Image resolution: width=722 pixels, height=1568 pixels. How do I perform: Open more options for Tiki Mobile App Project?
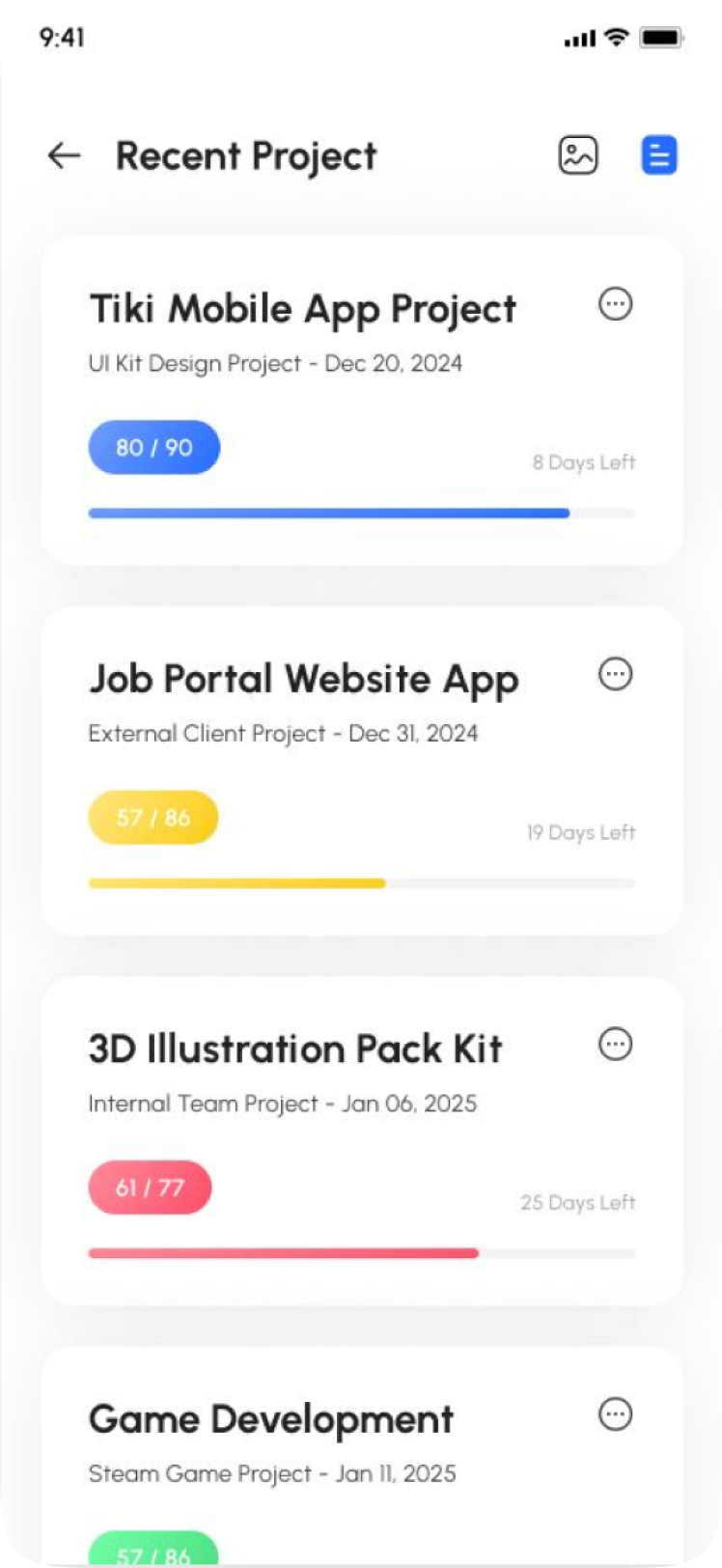[616, 304]
